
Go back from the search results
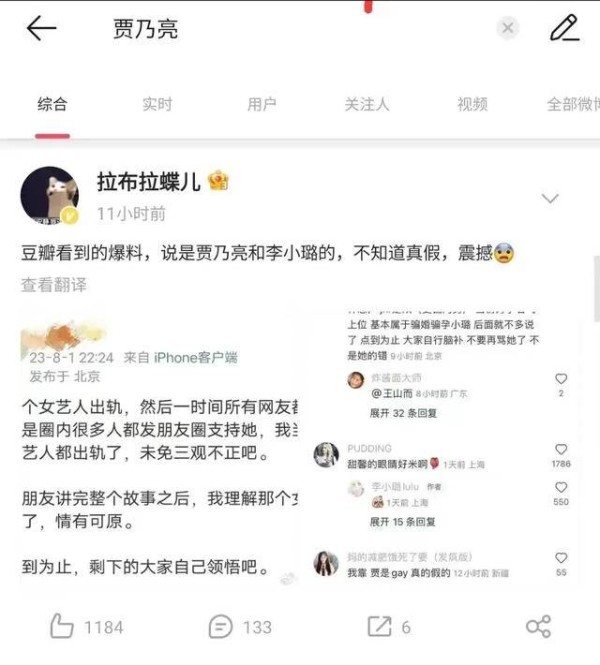(x=41, y=29)
